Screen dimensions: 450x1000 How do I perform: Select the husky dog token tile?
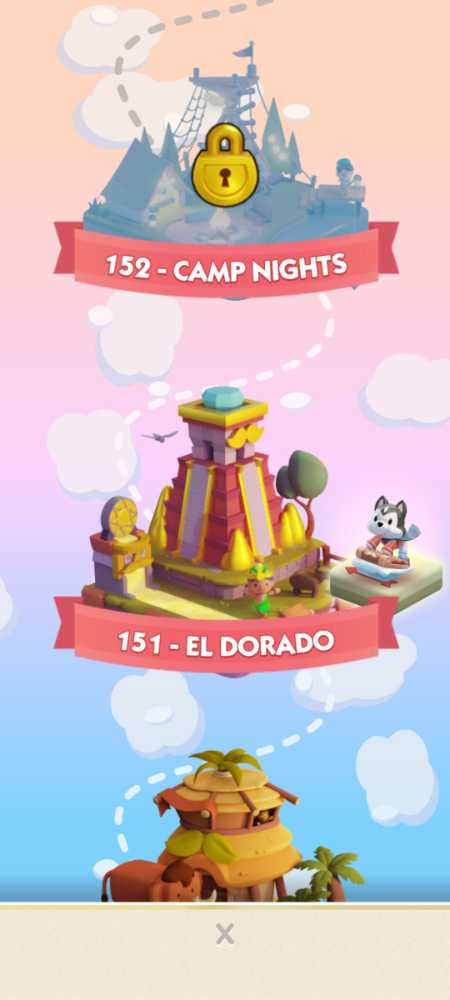coord(386,553)
